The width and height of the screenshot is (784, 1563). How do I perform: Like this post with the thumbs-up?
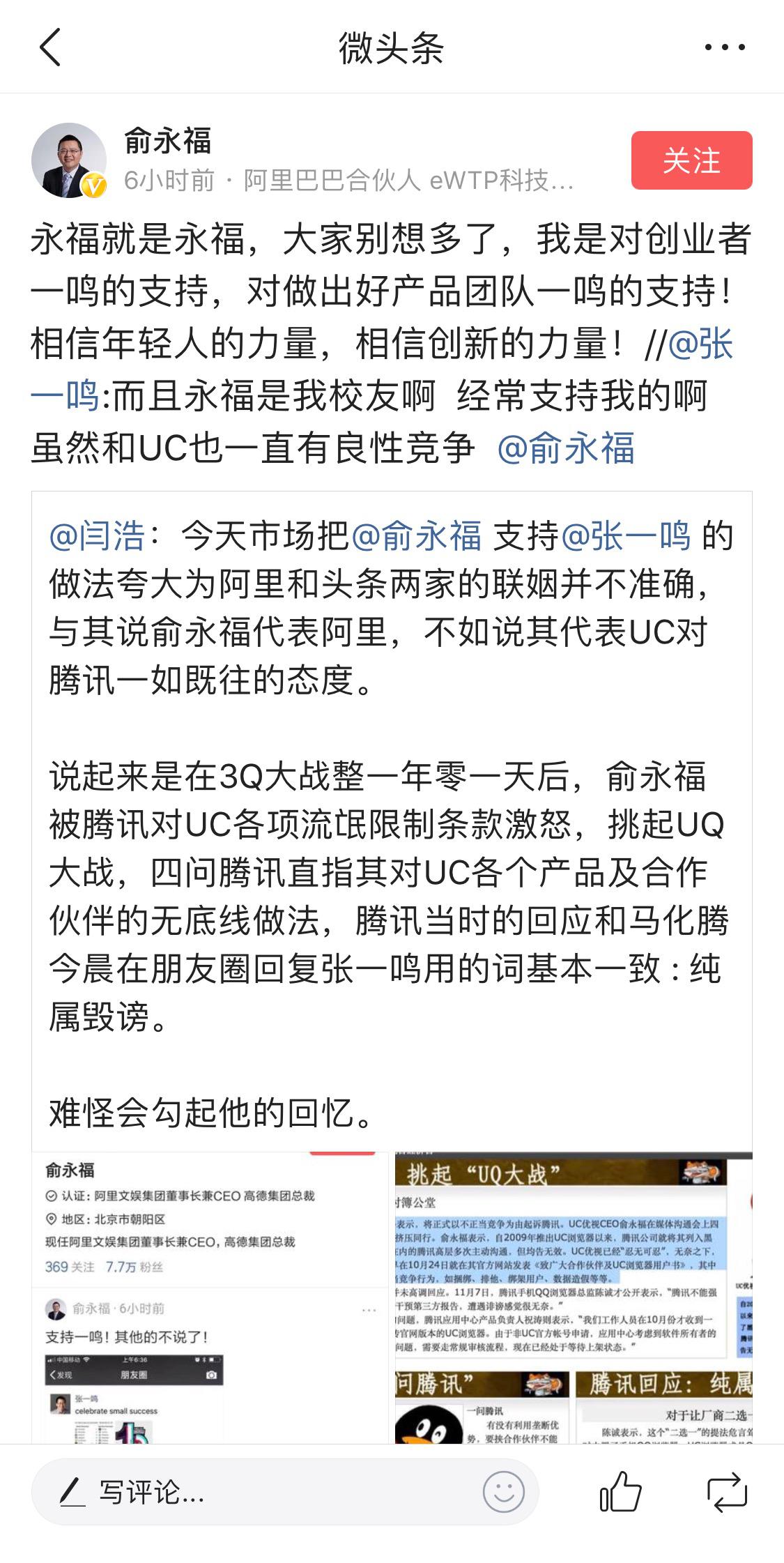(620, 1492)
